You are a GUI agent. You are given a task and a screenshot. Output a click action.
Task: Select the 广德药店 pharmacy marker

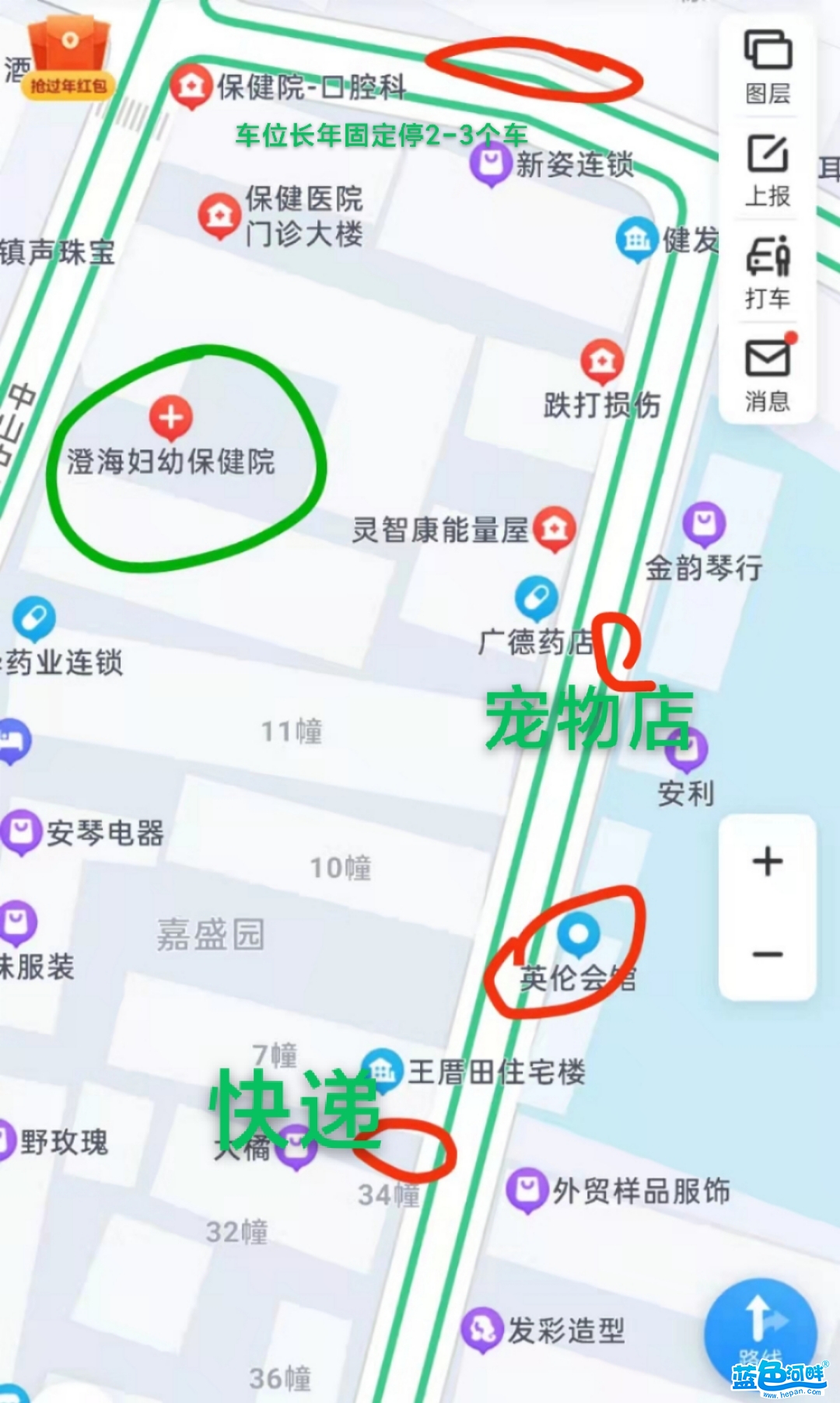coord(536,597)
